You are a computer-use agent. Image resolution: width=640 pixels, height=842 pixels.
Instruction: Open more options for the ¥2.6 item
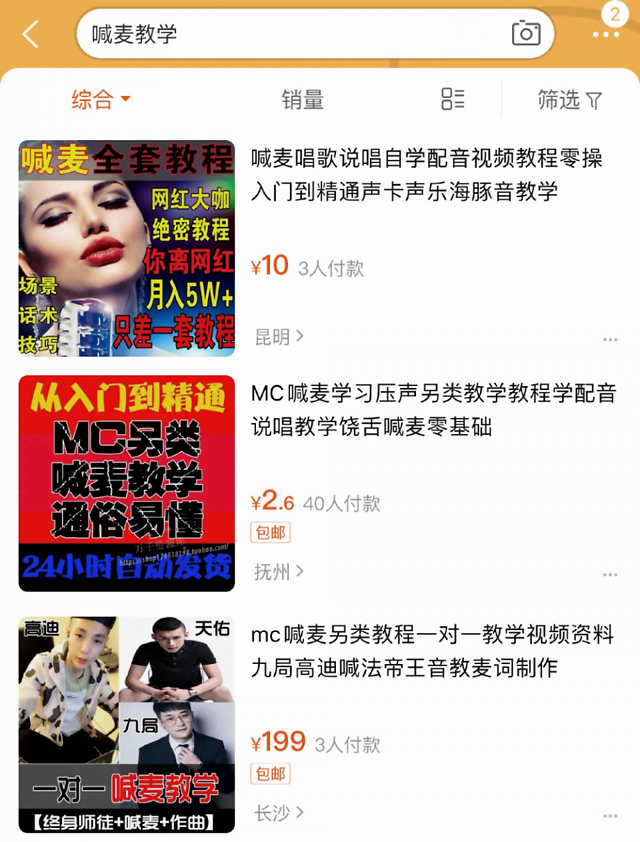click(610, 575)
